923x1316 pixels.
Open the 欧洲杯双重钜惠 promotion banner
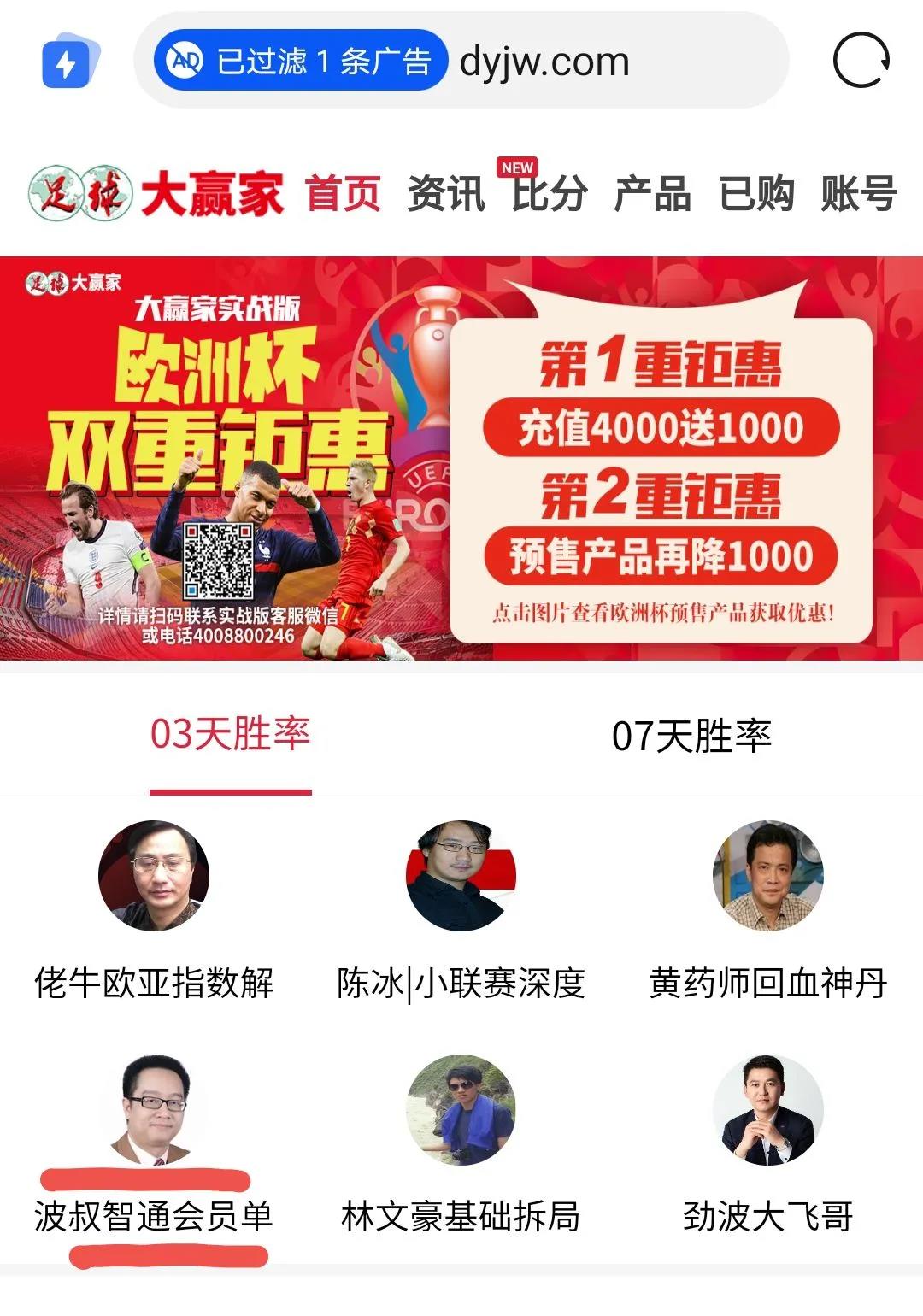click(x=461, y=458)
